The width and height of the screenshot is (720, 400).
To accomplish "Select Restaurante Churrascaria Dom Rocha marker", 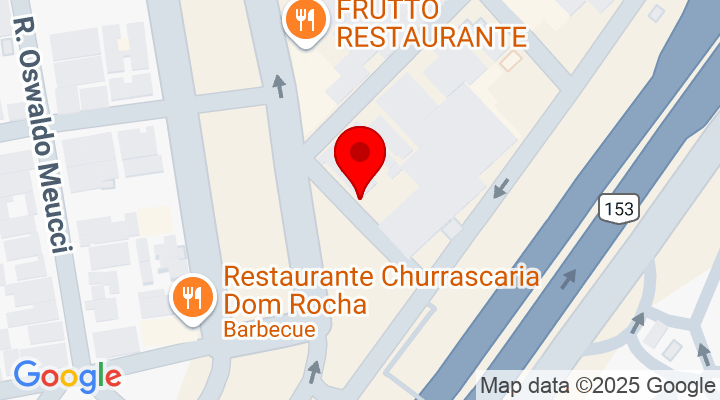I will tap(192, 297).
